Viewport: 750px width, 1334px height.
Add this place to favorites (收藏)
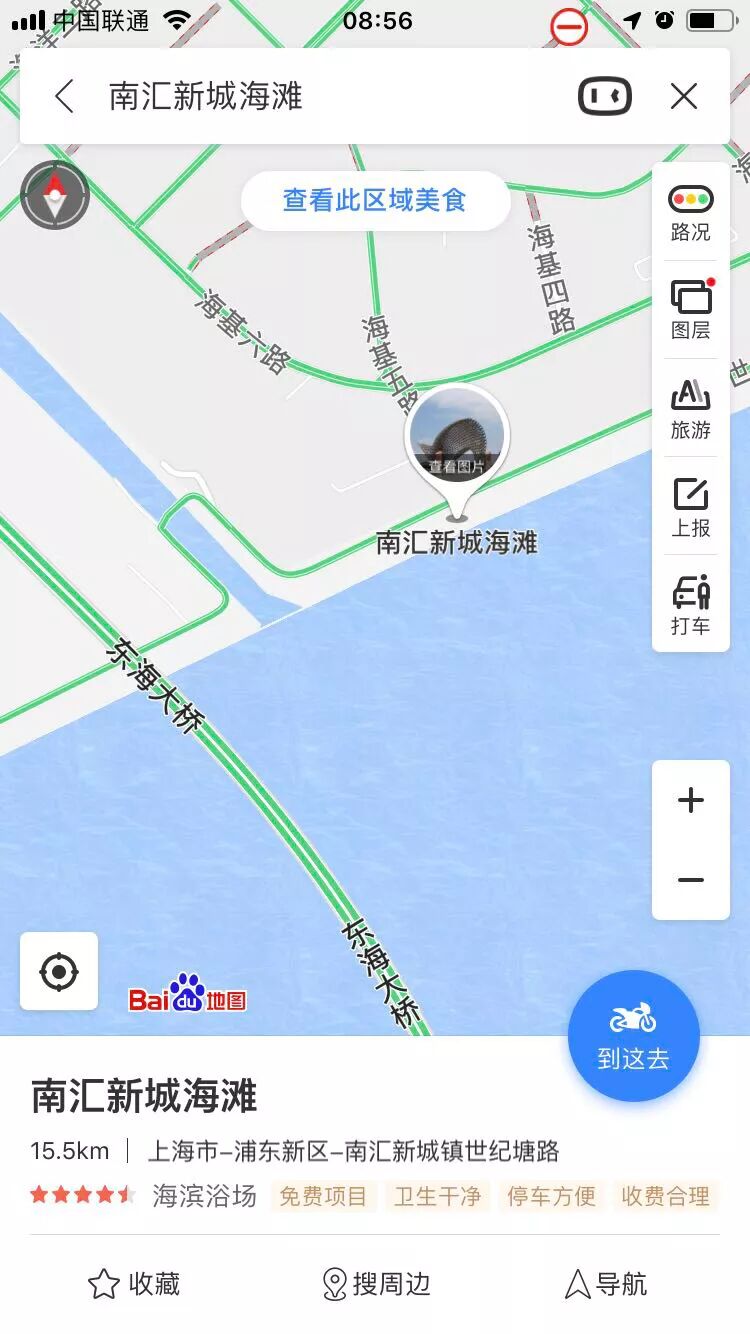tap(134, 1284)
